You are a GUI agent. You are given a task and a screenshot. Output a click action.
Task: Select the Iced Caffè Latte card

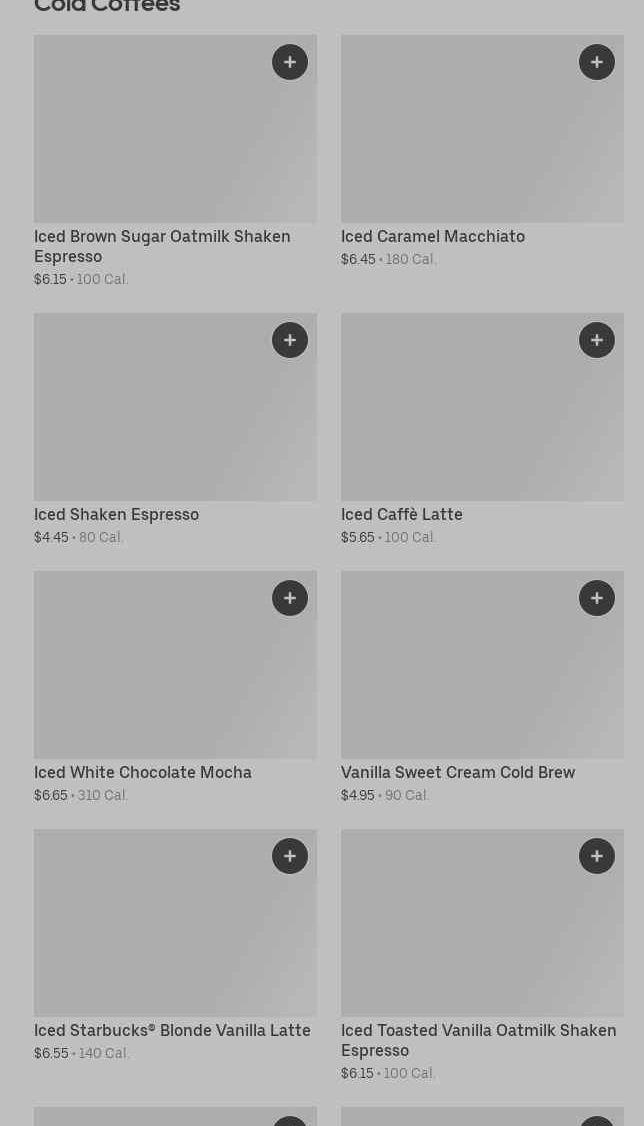coord(482,430)
